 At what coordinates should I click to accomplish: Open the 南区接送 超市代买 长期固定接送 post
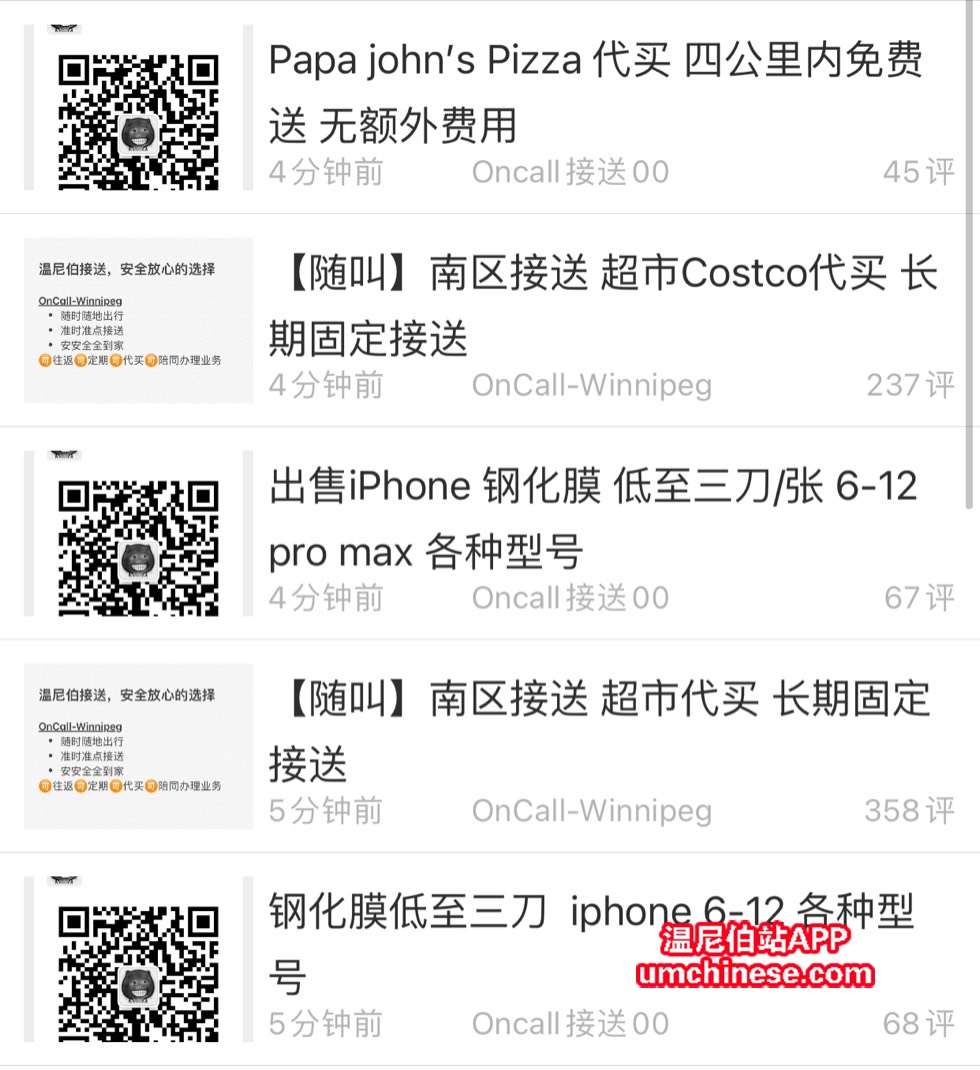click(x=598, y=732)
